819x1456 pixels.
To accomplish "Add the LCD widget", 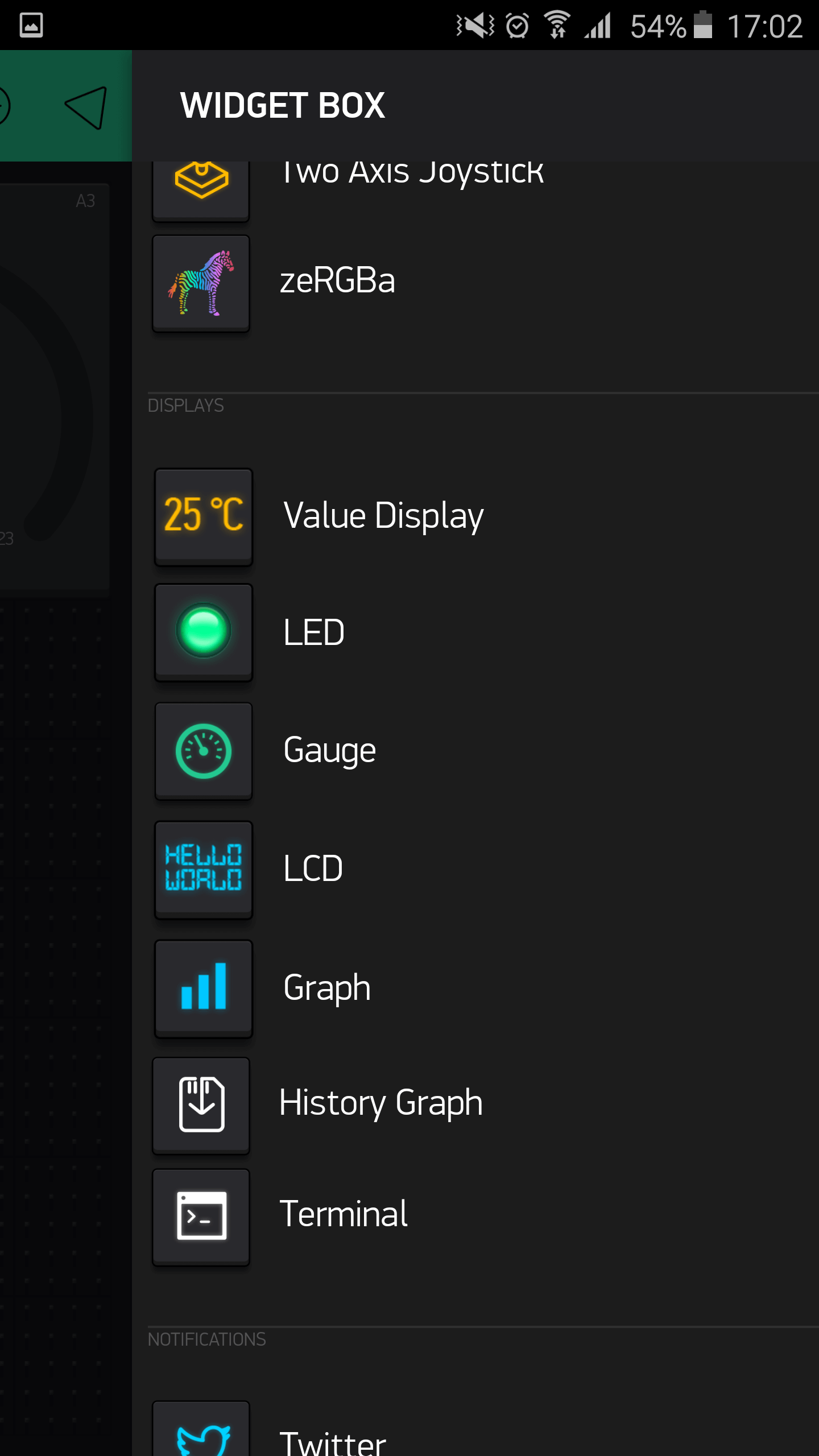I will click(x=313, y=869).
